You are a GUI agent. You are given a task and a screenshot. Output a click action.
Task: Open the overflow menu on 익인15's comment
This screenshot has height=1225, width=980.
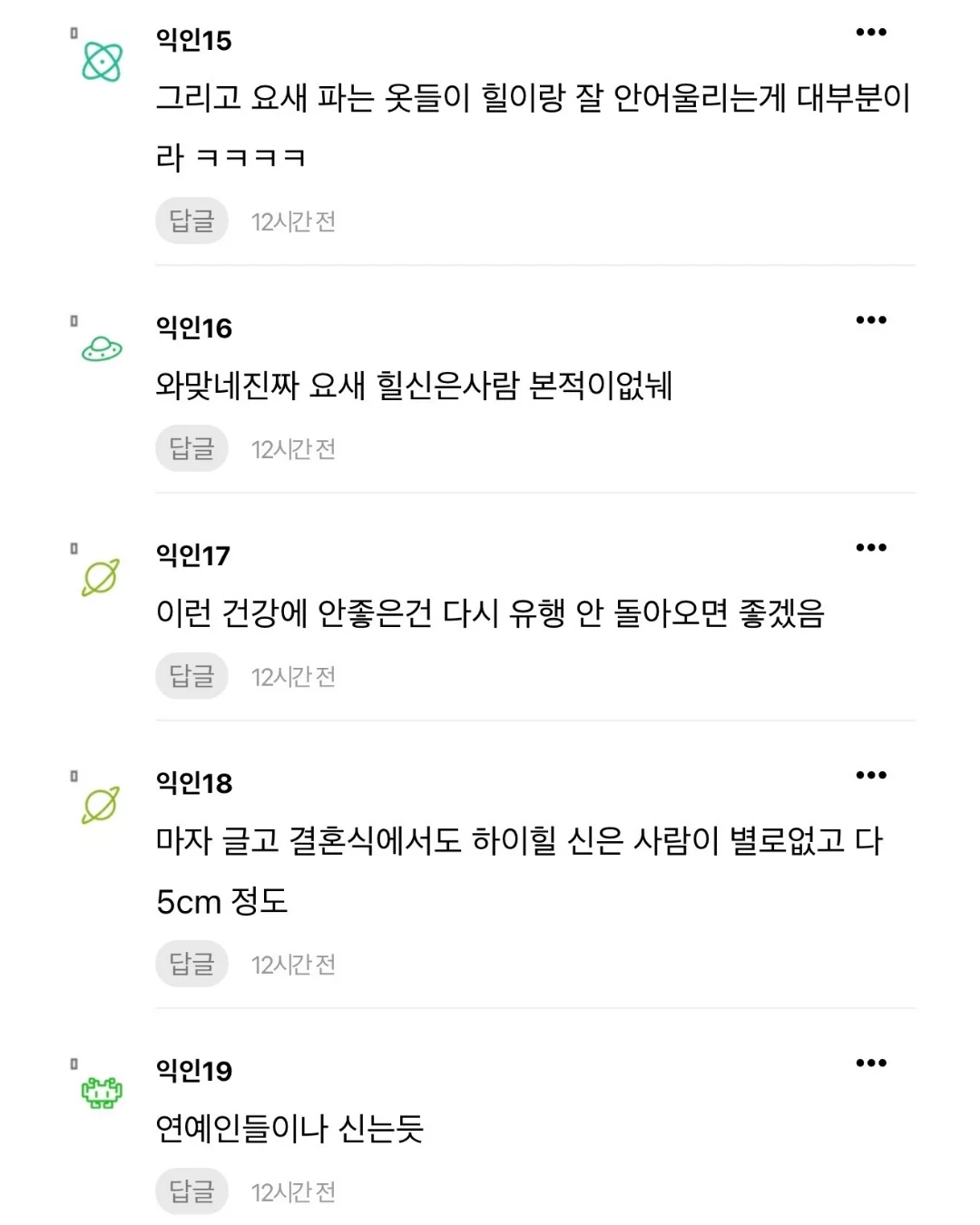pos(870,33)
